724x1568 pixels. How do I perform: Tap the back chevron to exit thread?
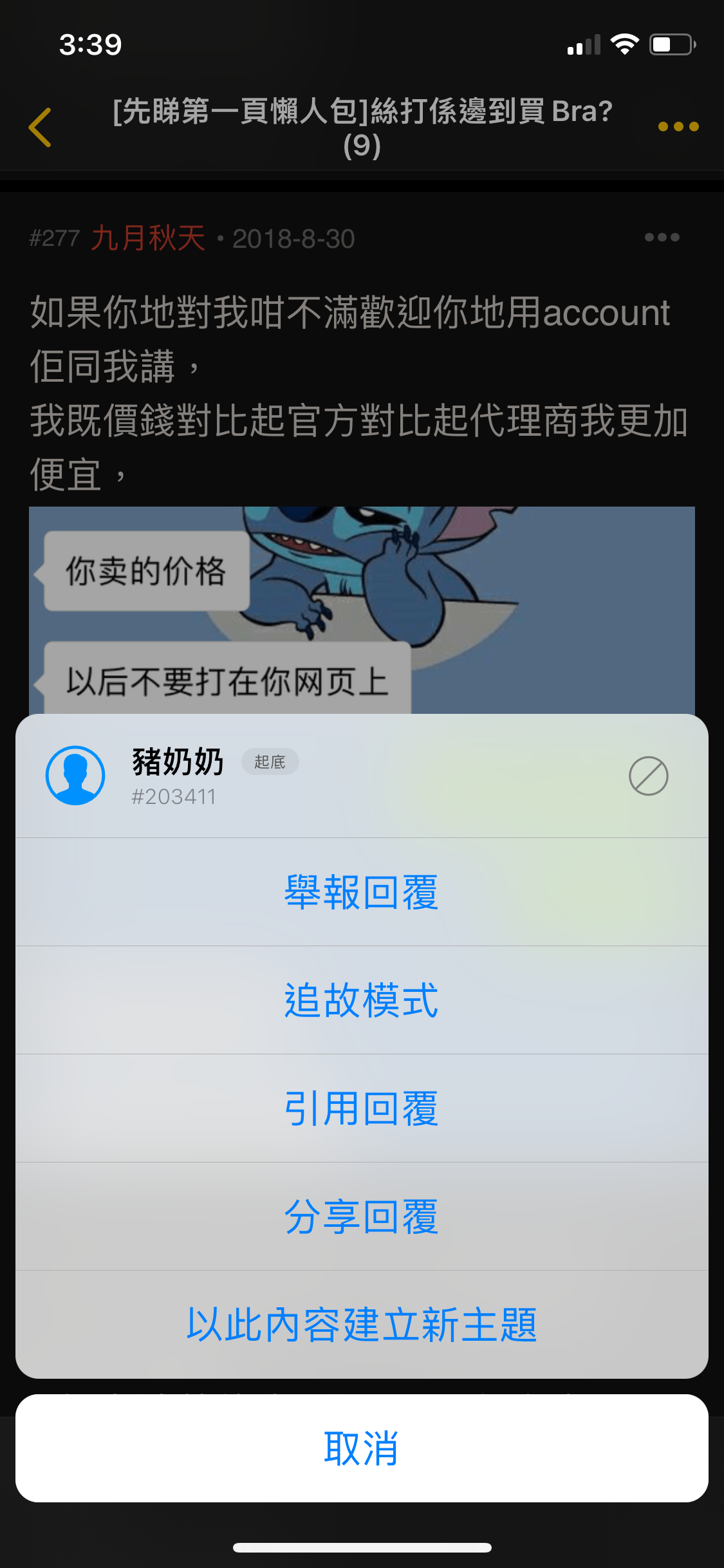40,126
